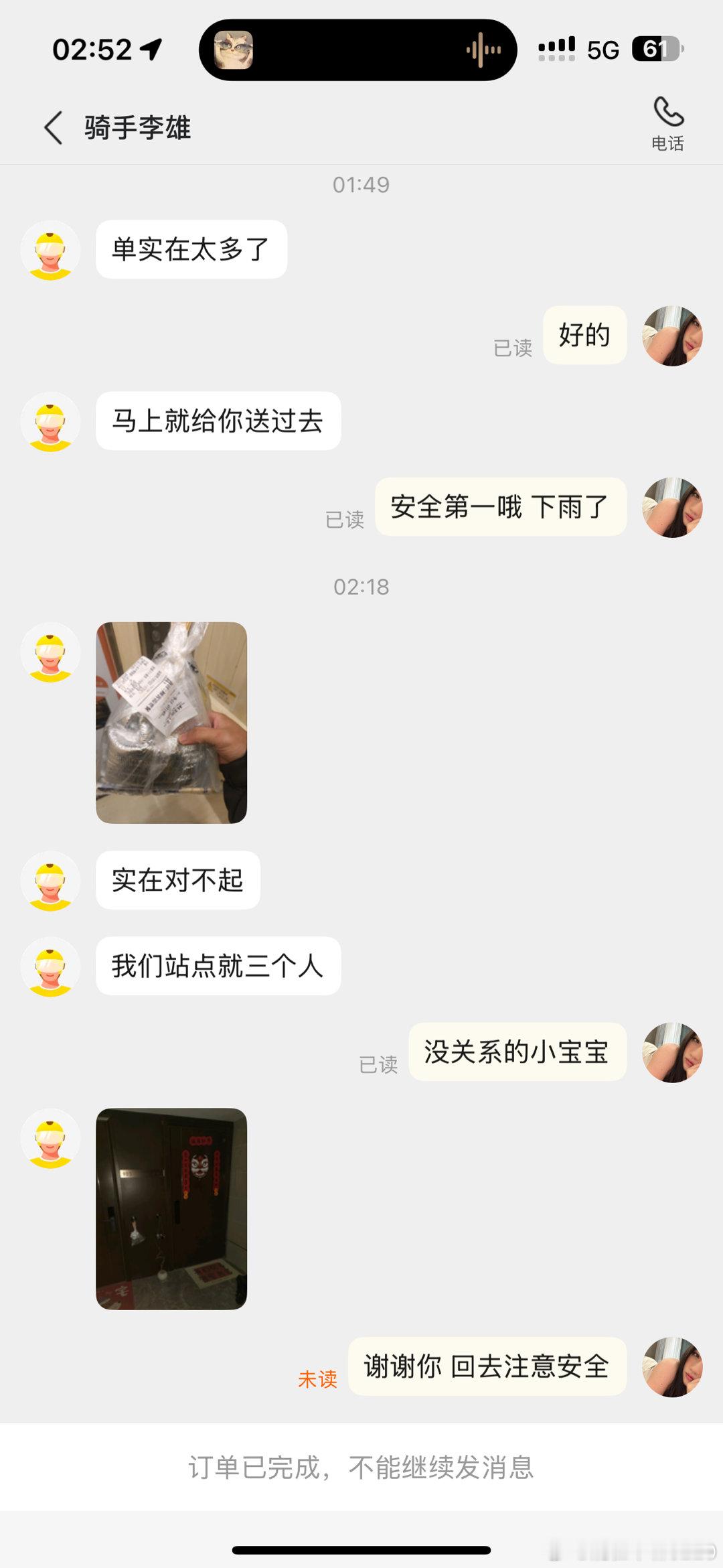723x1568 pixels.
Task: Tap the 02:18 timestamp divider
Action: pos(361,585)
